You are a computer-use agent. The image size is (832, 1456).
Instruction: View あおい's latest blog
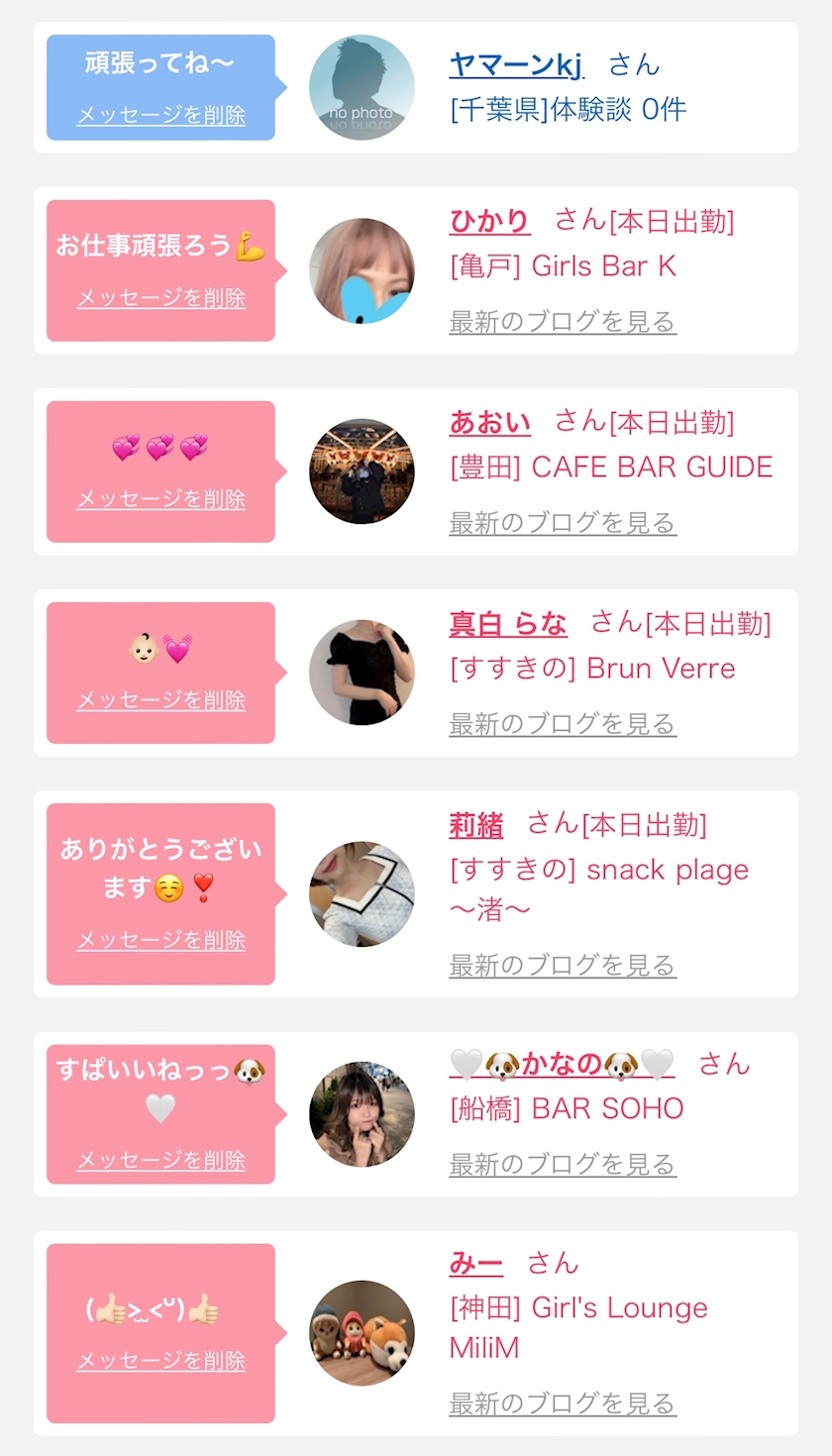[x=563, y=523]
